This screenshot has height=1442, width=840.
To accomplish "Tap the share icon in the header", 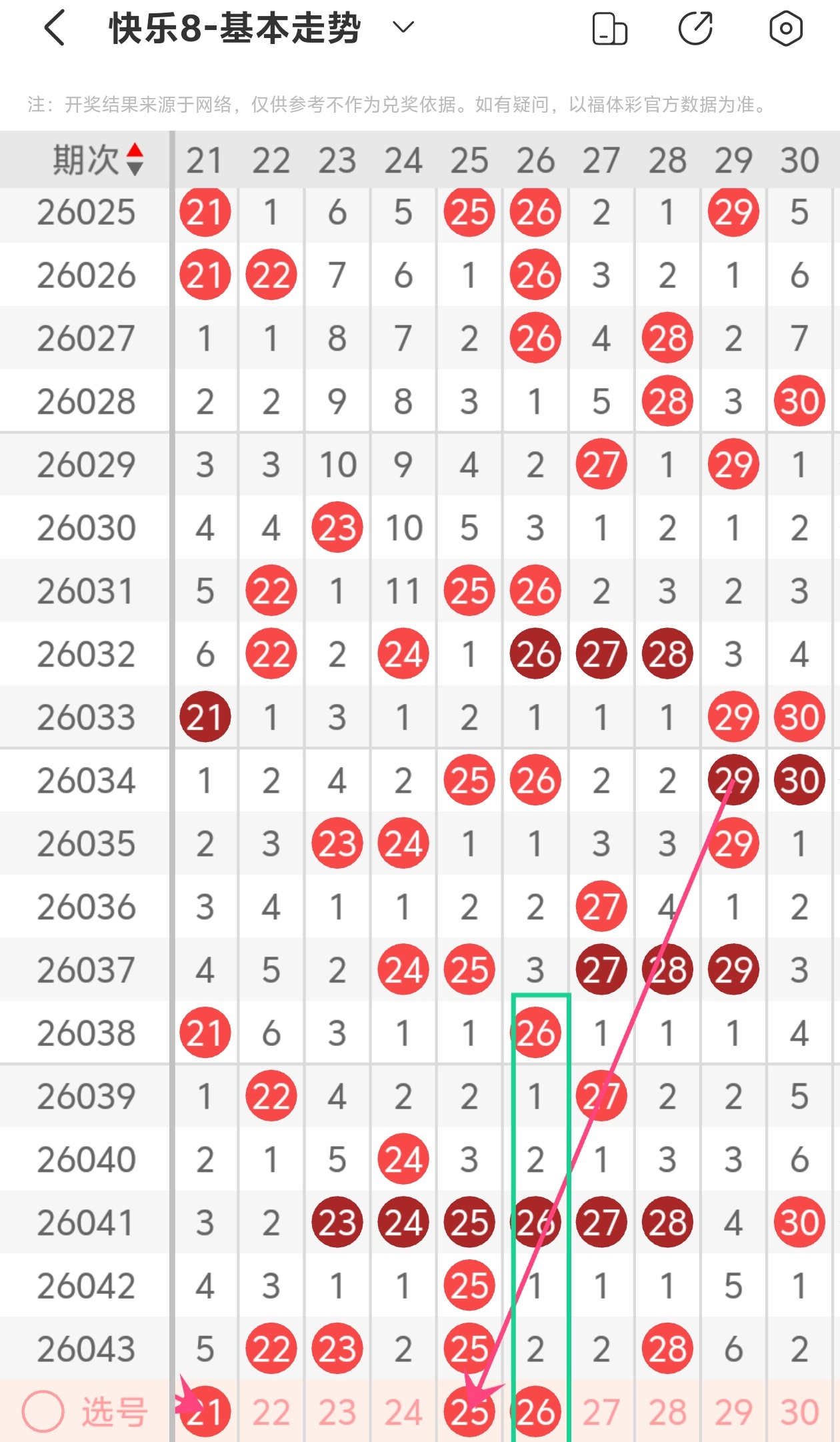I will pos(695,29).
